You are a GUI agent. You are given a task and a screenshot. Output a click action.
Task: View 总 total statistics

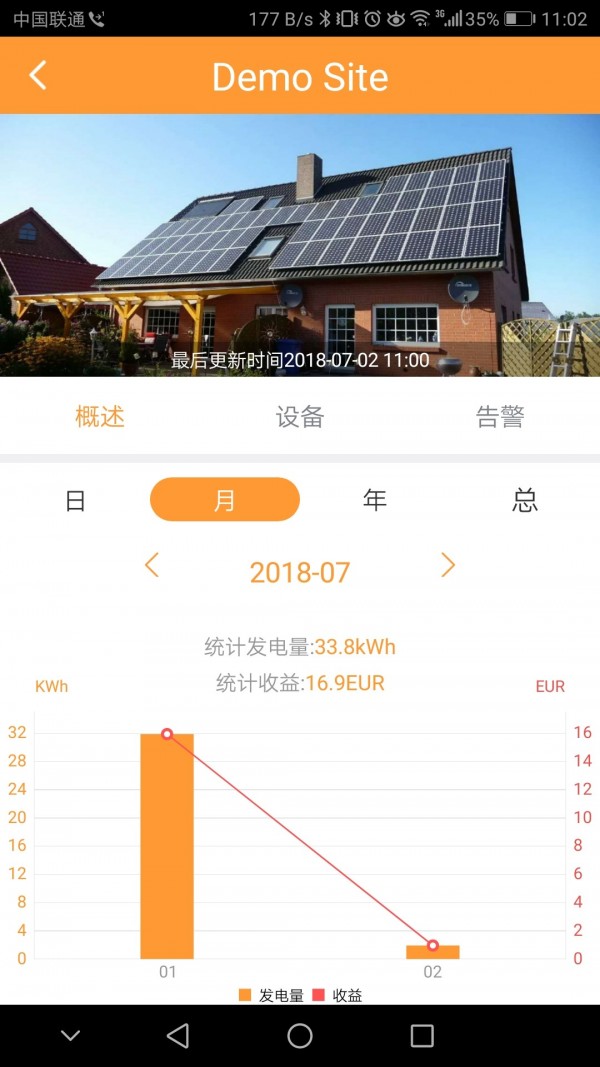(525, 500)
